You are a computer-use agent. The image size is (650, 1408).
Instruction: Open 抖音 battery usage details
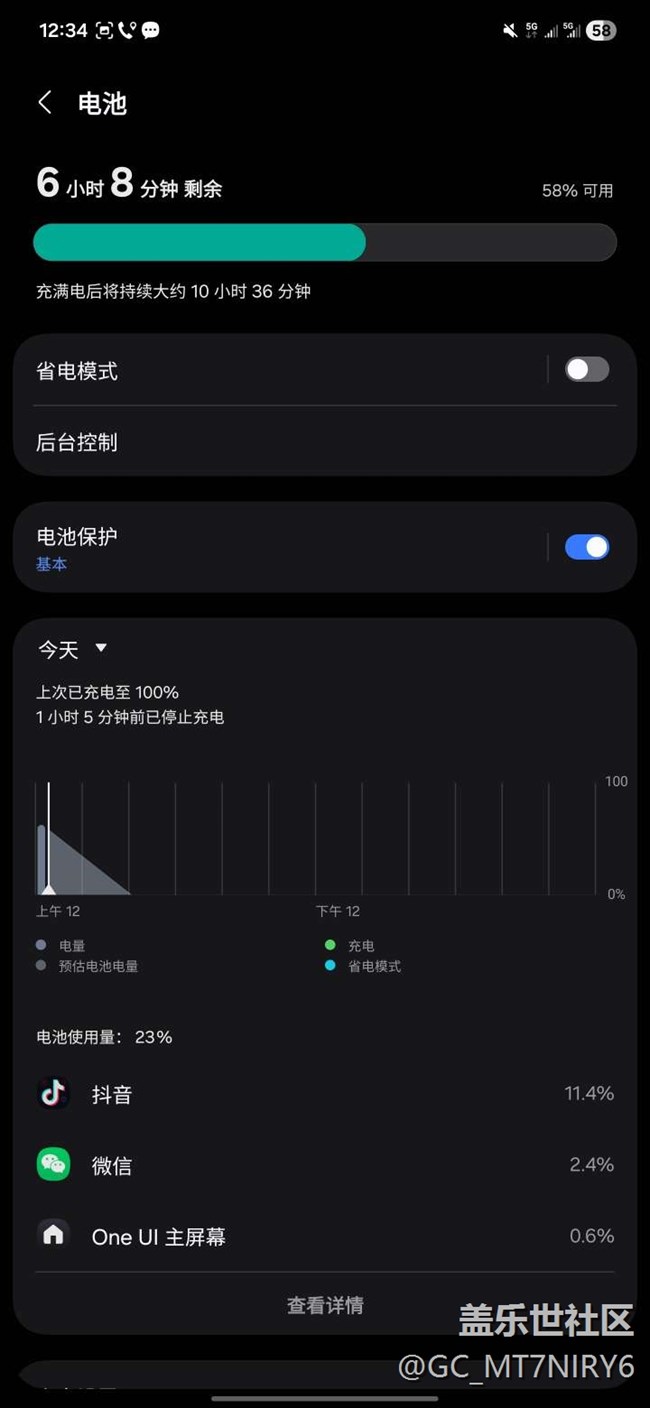(x=324, y=1094)
